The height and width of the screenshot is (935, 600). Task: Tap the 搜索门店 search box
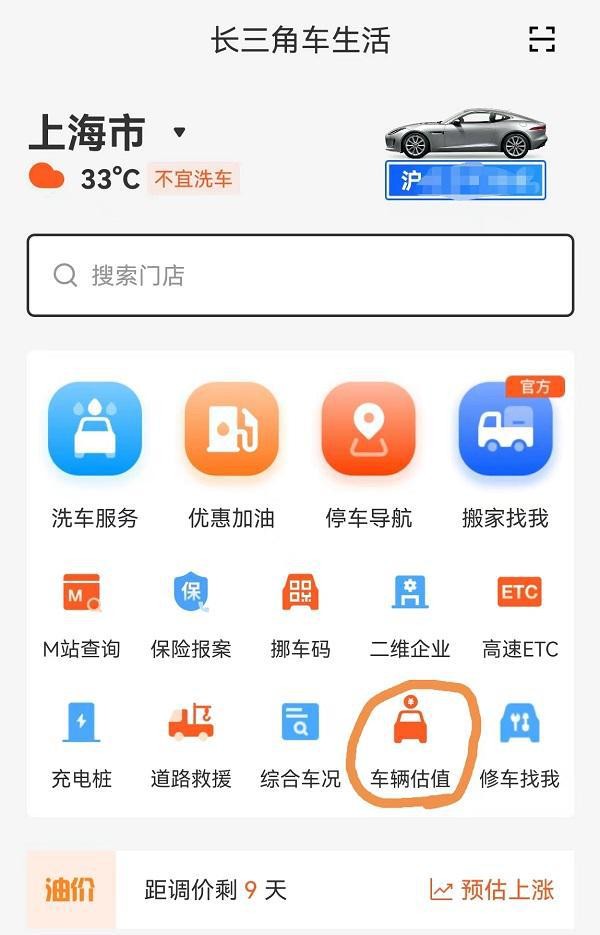(300, 275)
